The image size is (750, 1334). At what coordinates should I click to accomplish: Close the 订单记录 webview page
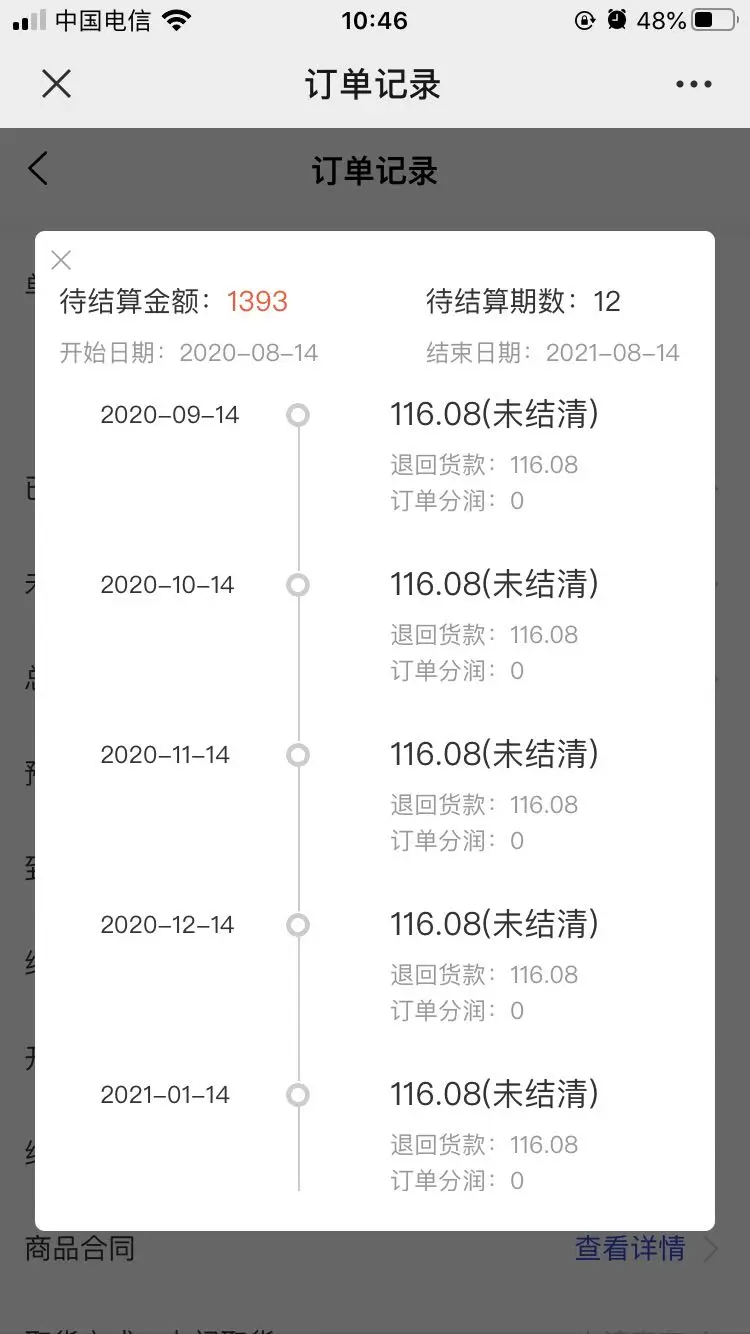[57, 84]
